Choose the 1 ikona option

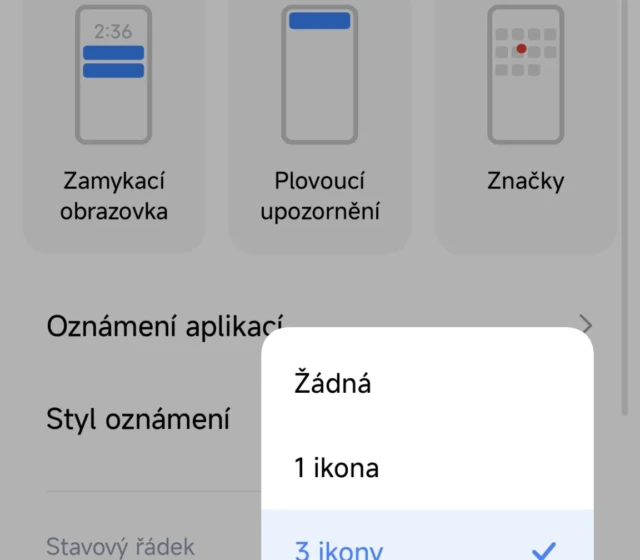426,467
